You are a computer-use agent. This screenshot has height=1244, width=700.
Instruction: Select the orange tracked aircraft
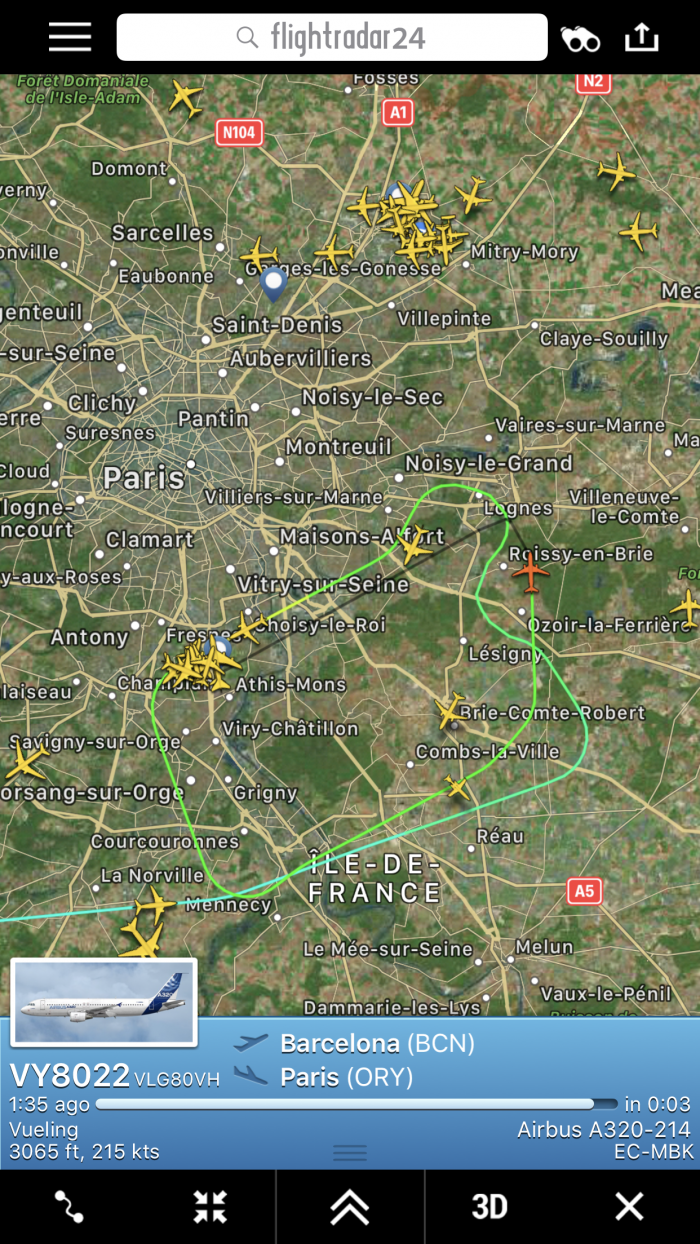coord(530,572)
